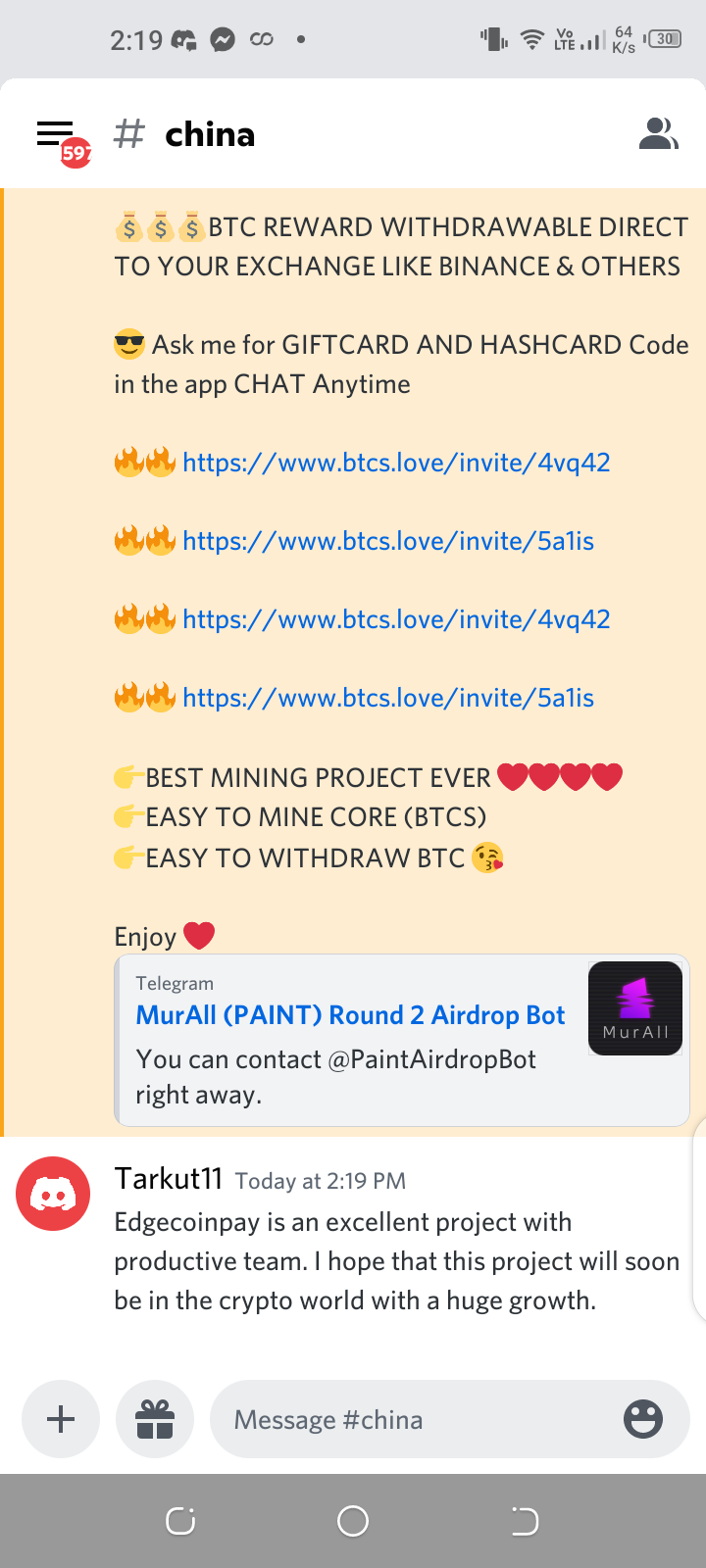Screen dimensions: 706x1568
Task: Go to the system home screen
Action: pos(353,1521)
